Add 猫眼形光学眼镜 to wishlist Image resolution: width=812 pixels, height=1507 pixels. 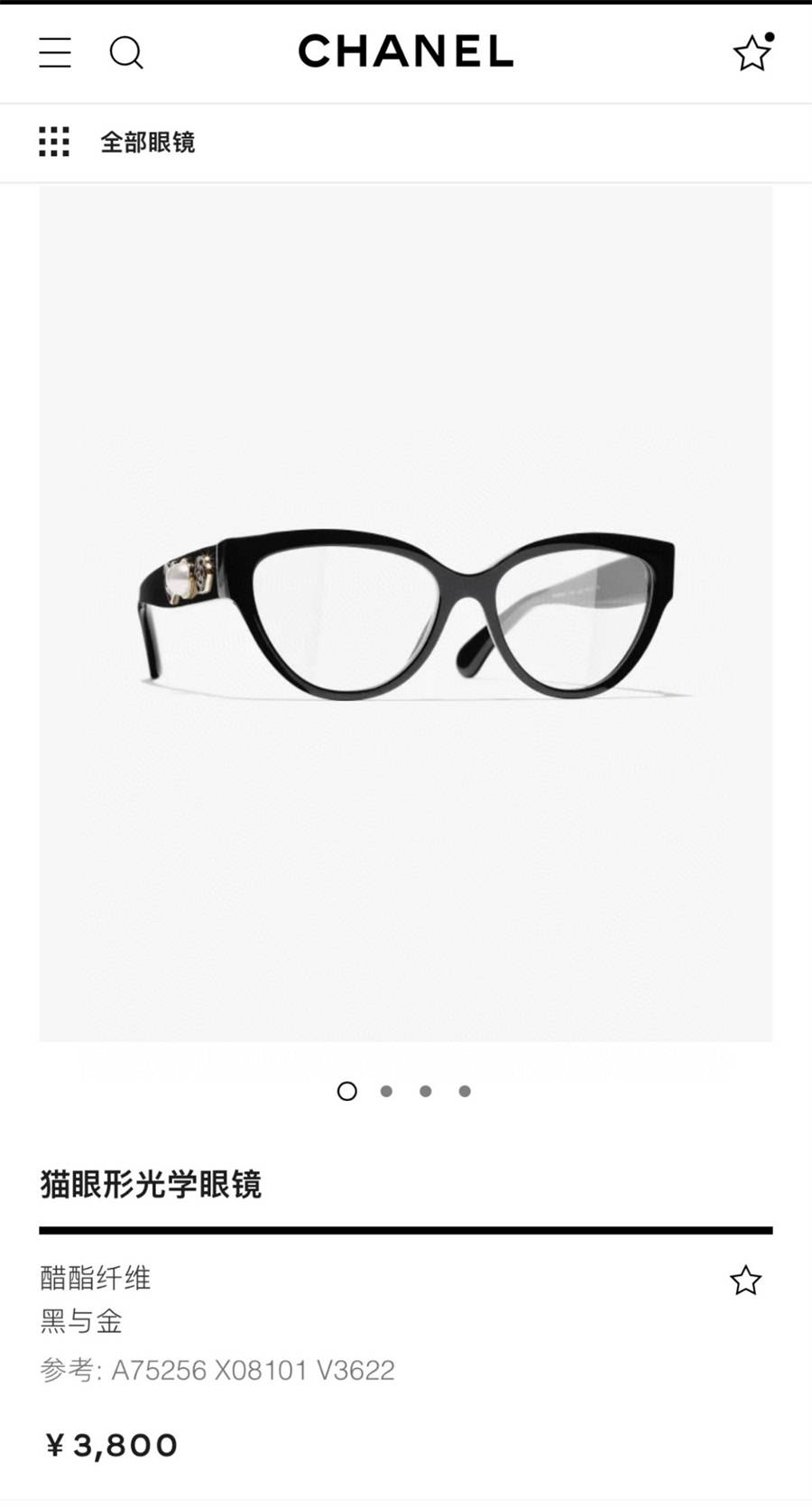pos(745,1280)
